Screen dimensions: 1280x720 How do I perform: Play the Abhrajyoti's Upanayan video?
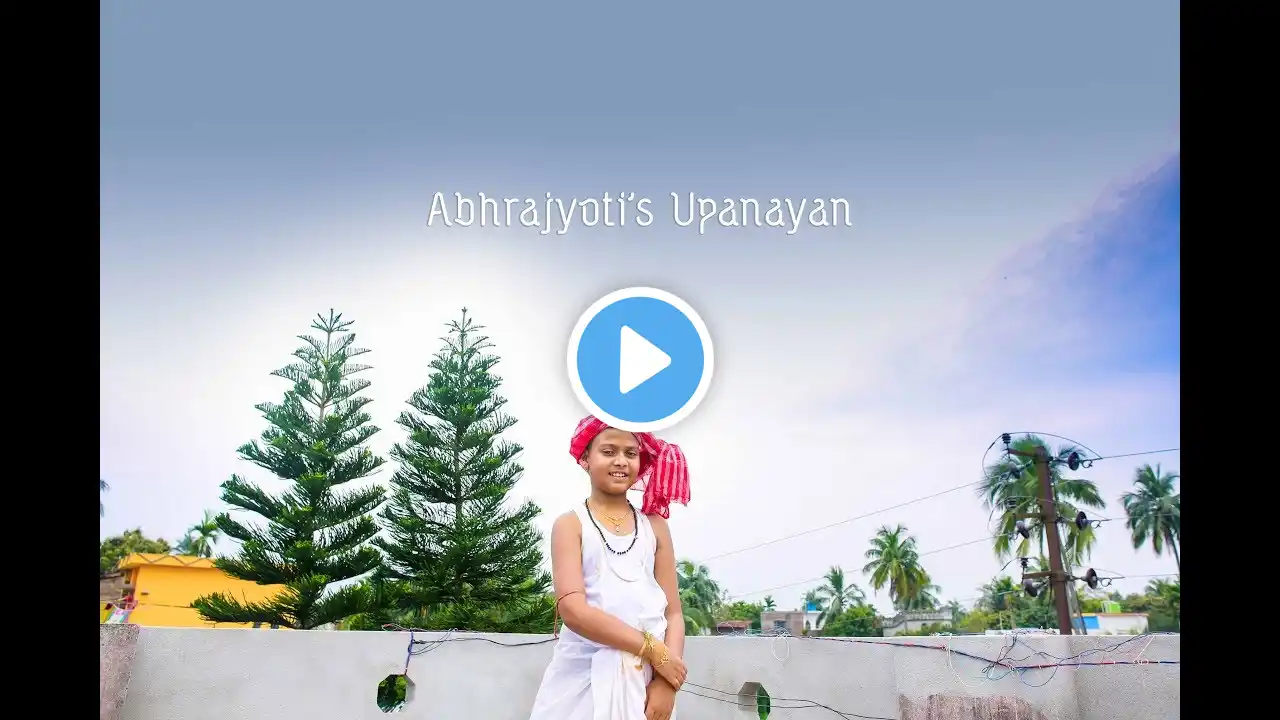[640, 359]
